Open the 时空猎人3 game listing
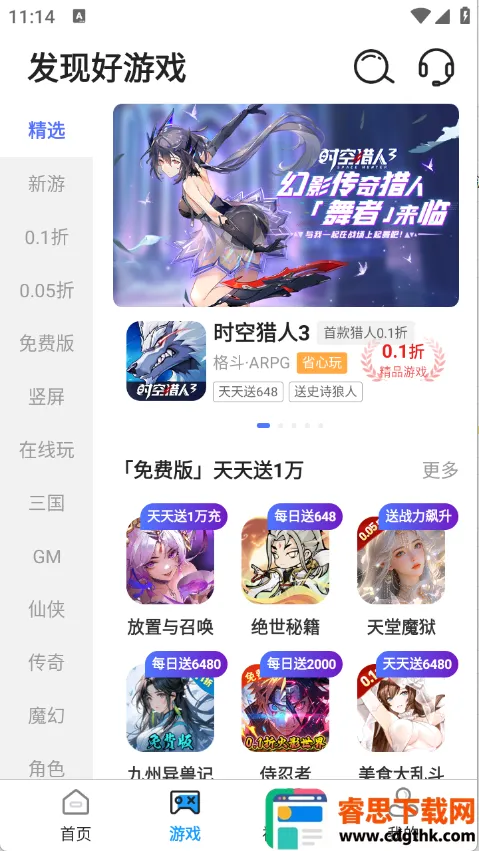 (286, 361)
